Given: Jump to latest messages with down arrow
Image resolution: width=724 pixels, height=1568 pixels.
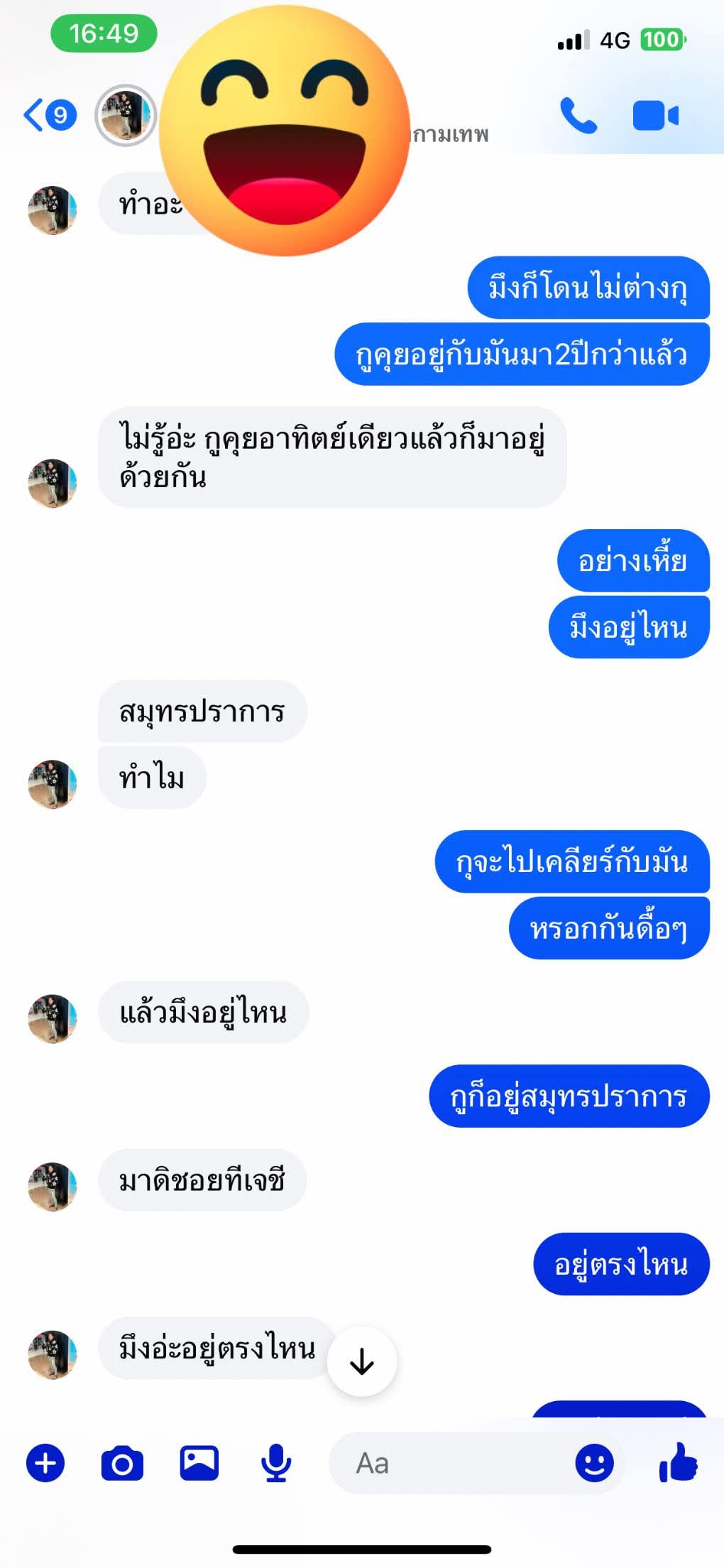Looking at the screenshot, I should 362,1361.
